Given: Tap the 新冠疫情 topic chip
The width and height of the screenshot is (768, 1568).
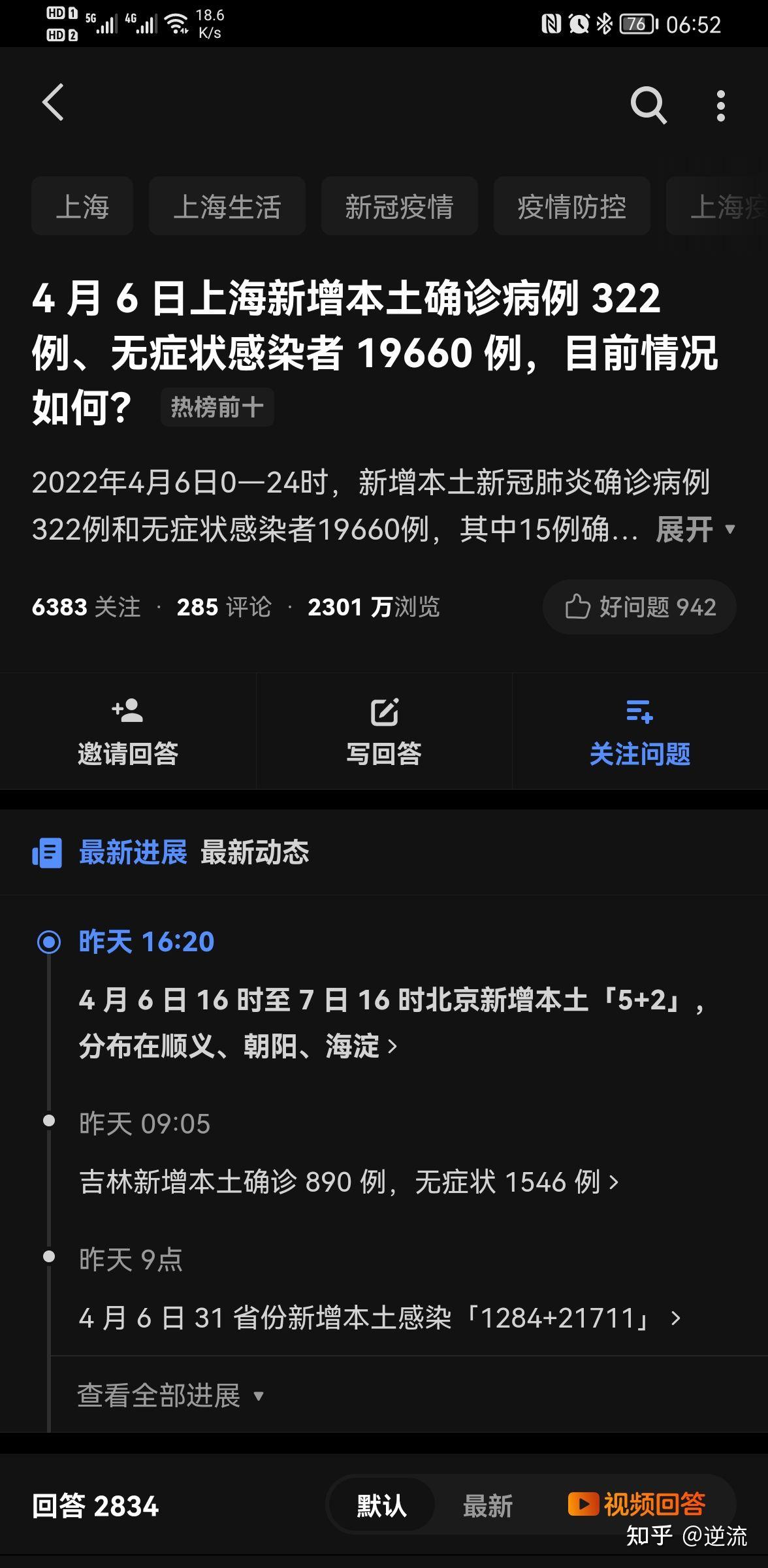Looking at the screenshot, I should coord(400,206).
